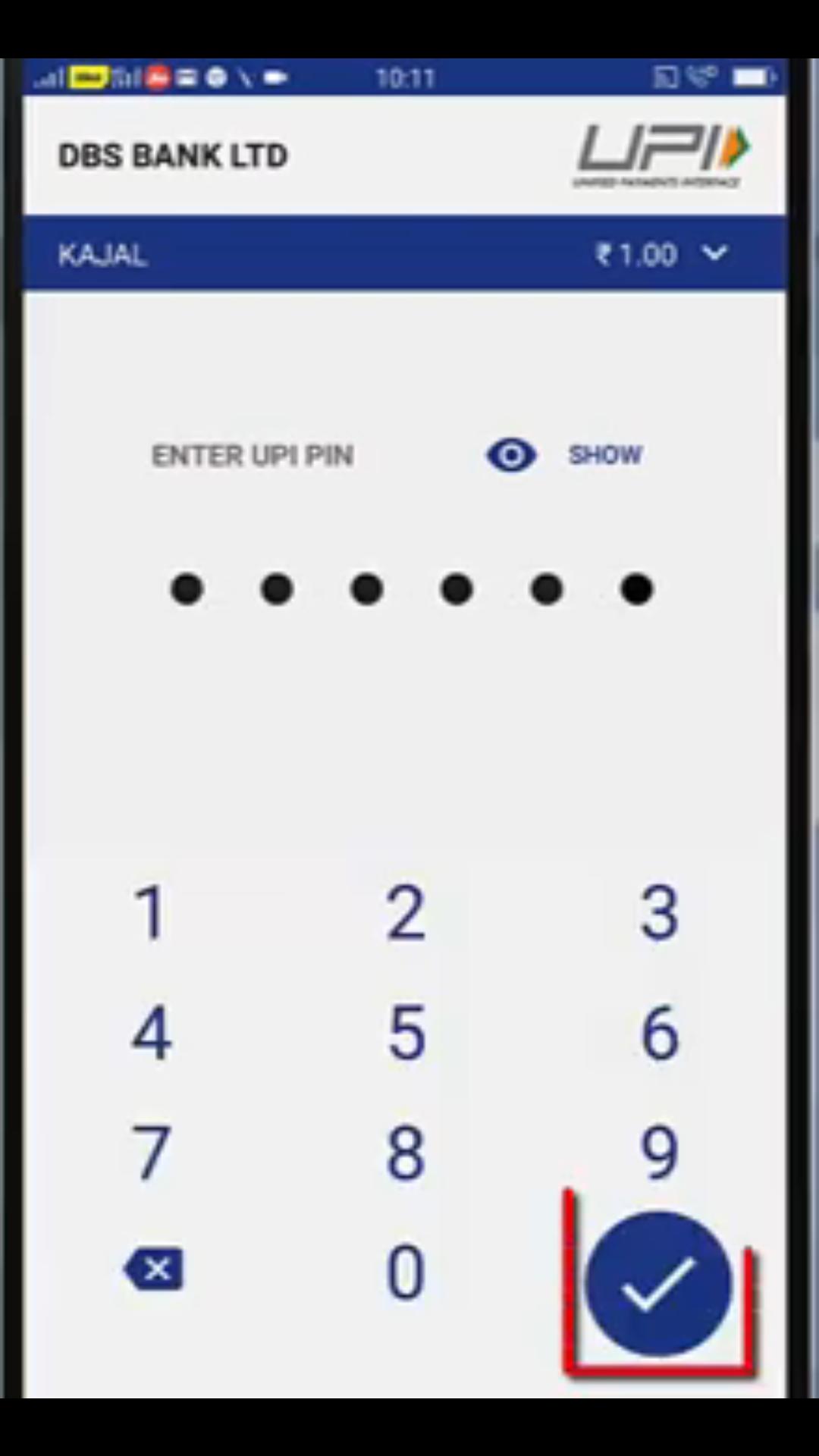Image resolution: width=819 pixels, height=1456 pixels.
Task: Enter digit 1 on the keypad
Action: [150, 912]
